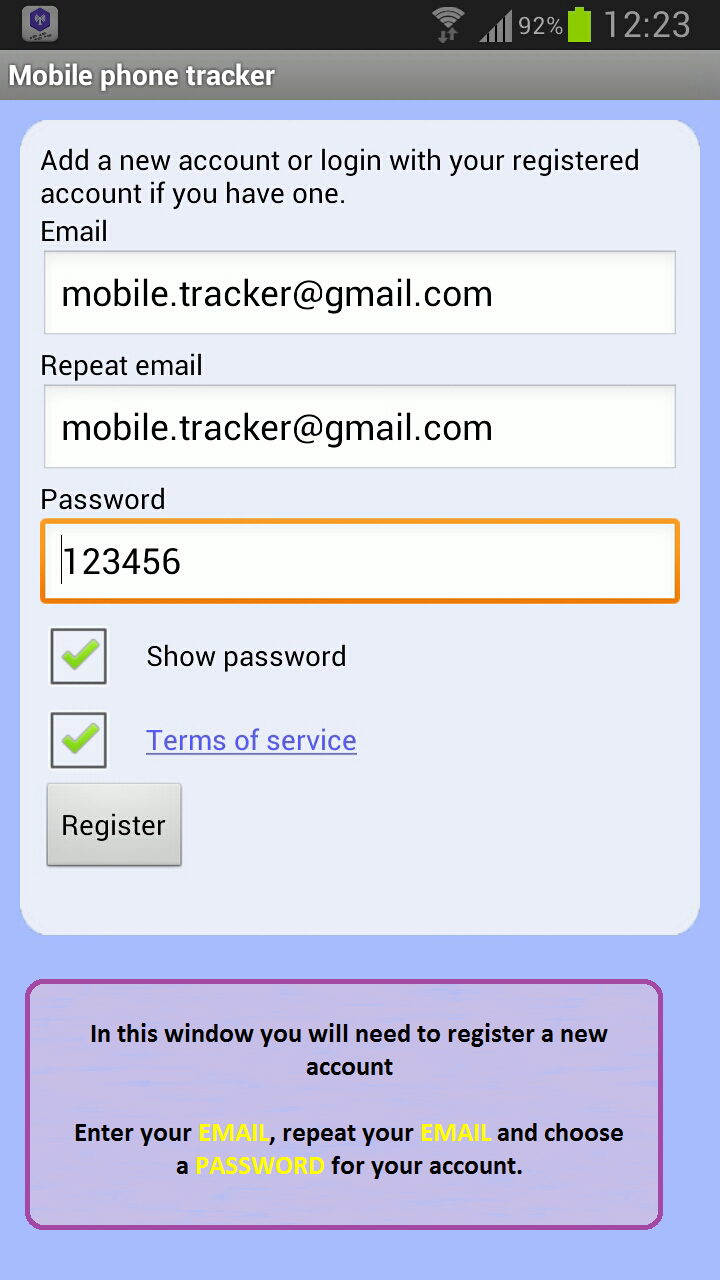The image size is (720, 1280).
Task: Select the Password text field
Action: 360,561
